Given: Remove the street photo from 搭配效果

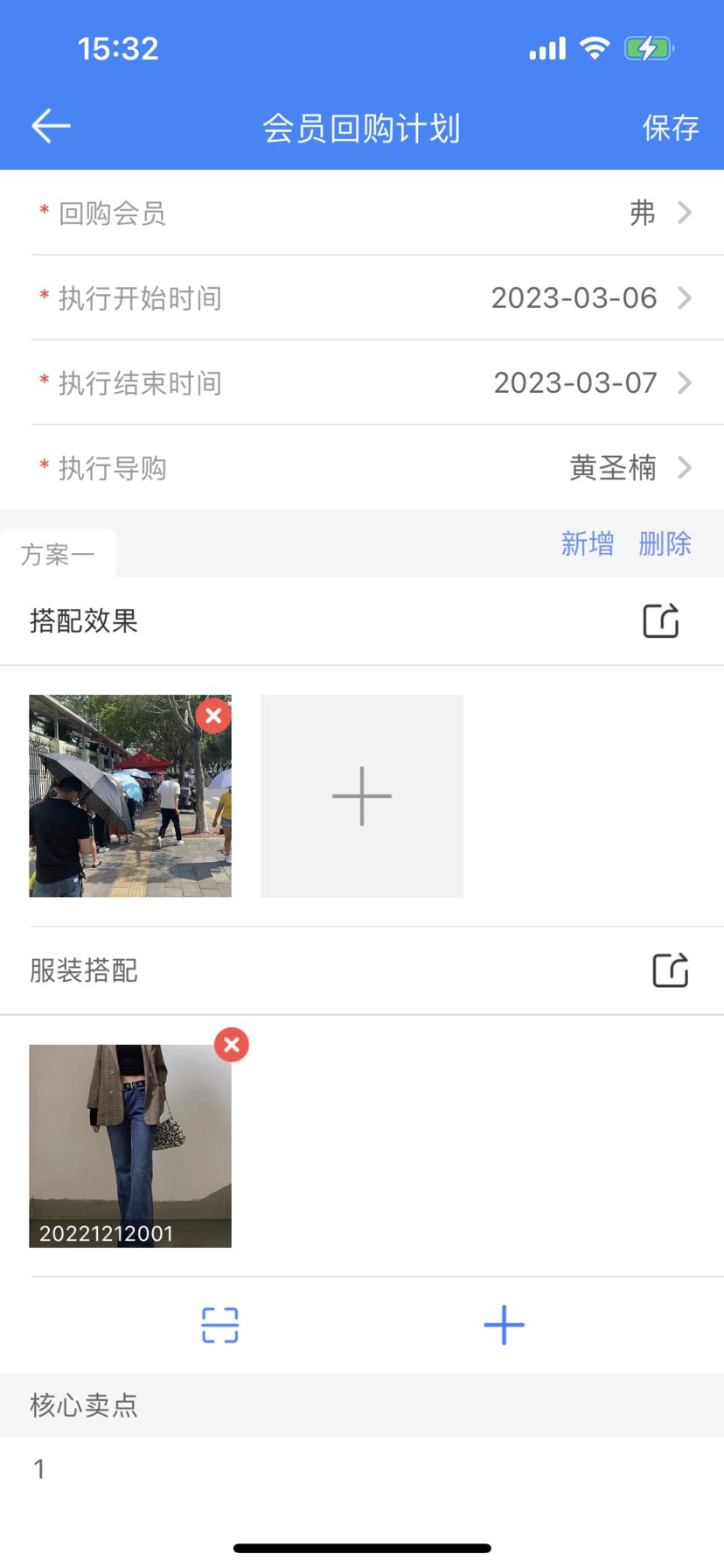Looking at the screenshot, I should [x=213, y=715].
